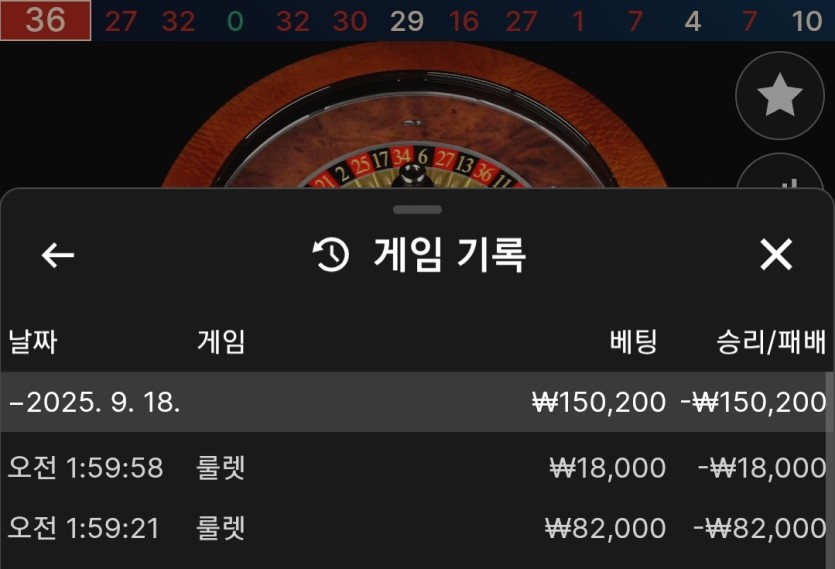Close the 게임 기록 panel

[776, 256]
